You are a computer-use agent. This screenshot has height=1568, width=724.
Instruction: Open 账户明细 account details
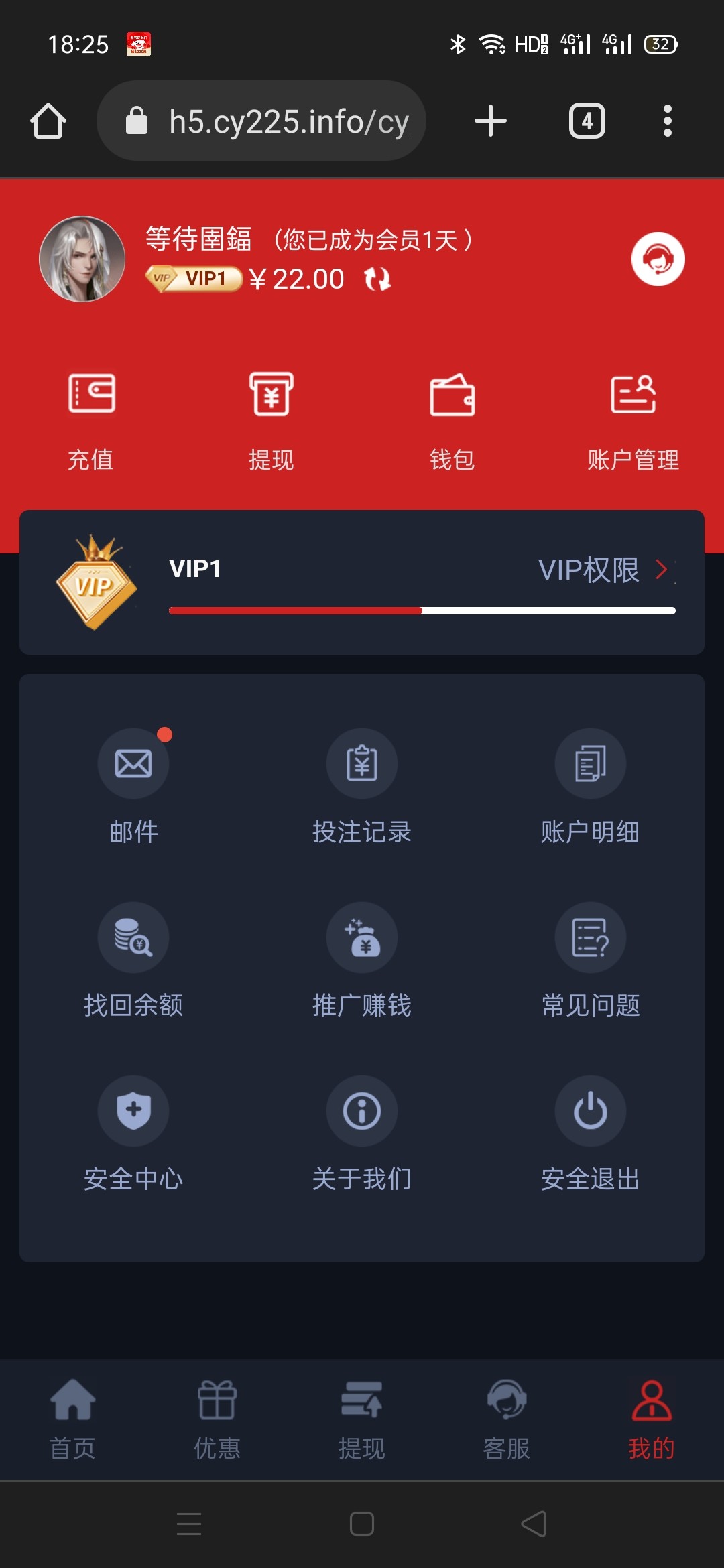pos(590,785)
